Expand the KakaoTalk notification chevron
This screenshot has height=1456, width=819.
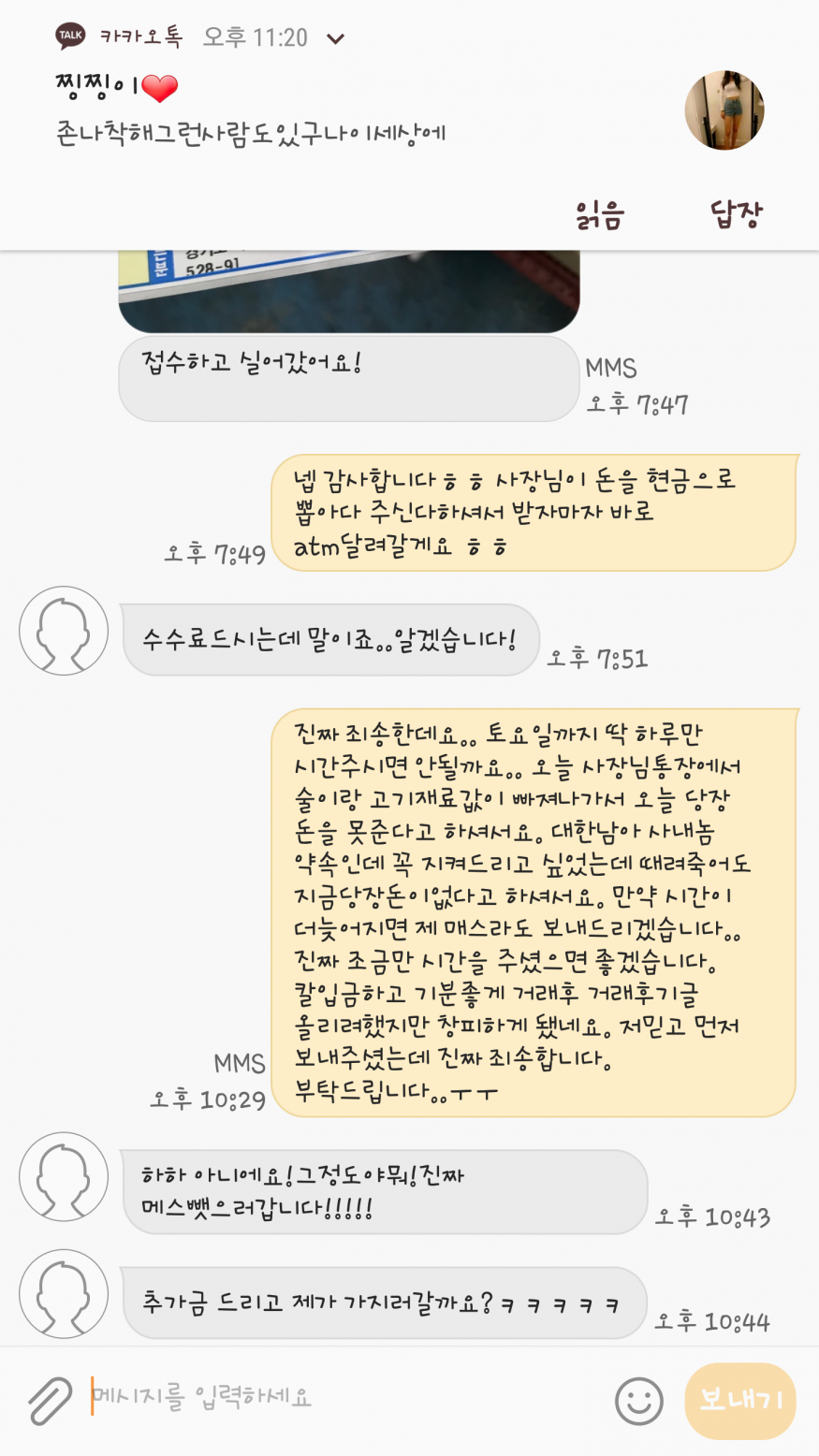click(x=335, y=39)
